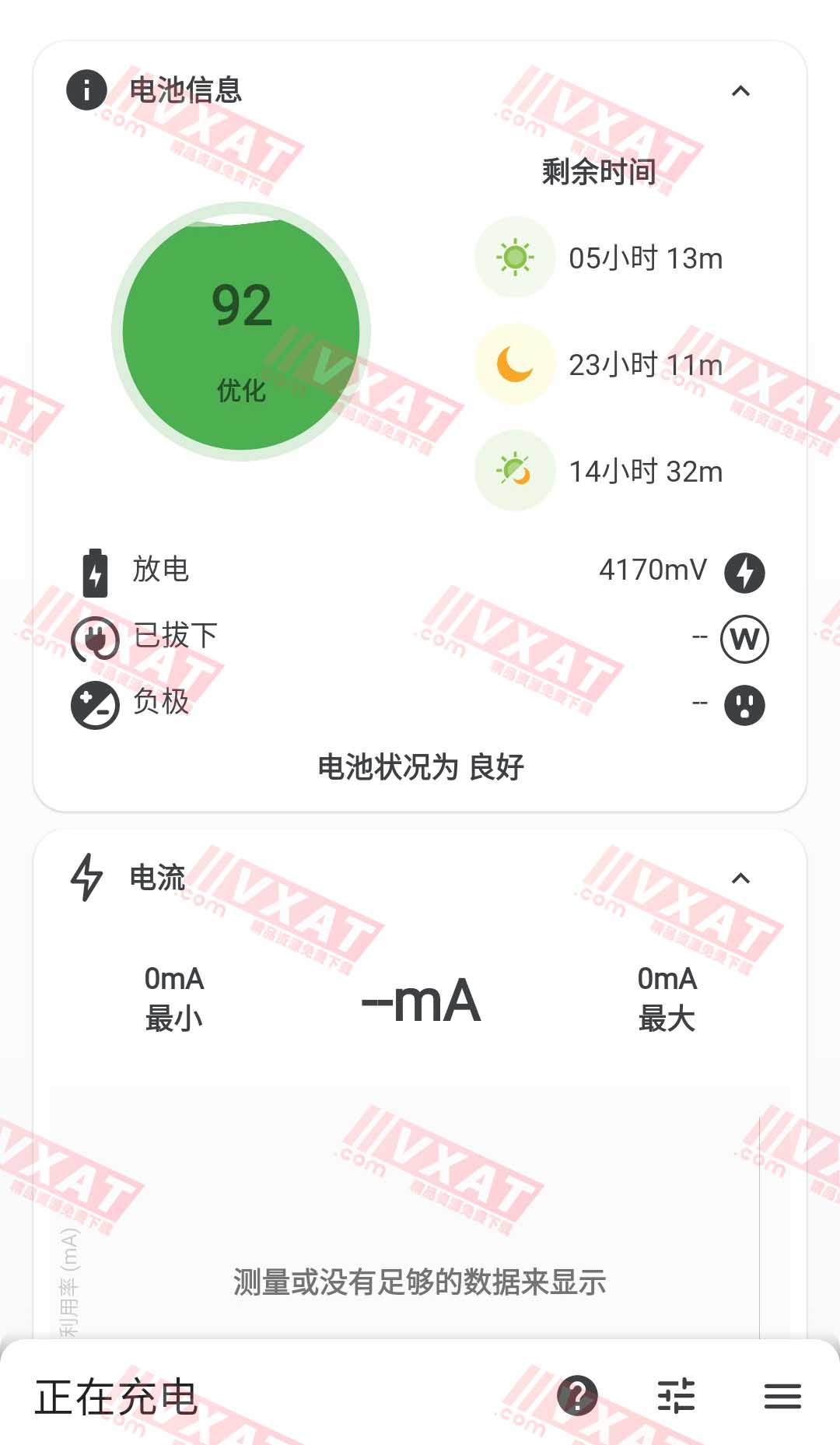Collapse the 电流 panel
The width and height of the screenshot is (840, 1445).
pos(743,877)
